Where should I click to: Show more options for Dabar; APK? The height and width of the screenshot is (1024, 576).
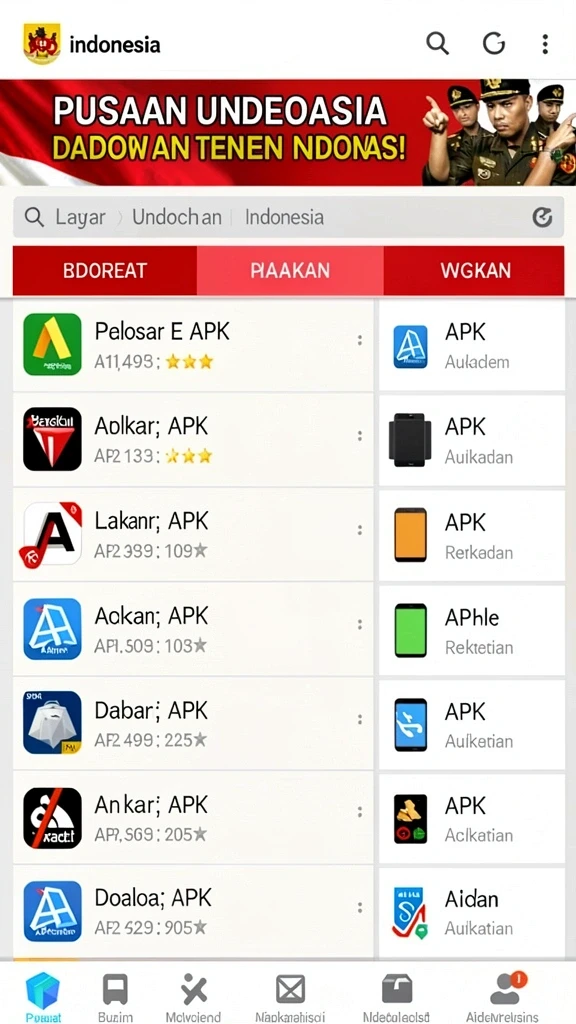pyautogui.click(x=359, y=719)
